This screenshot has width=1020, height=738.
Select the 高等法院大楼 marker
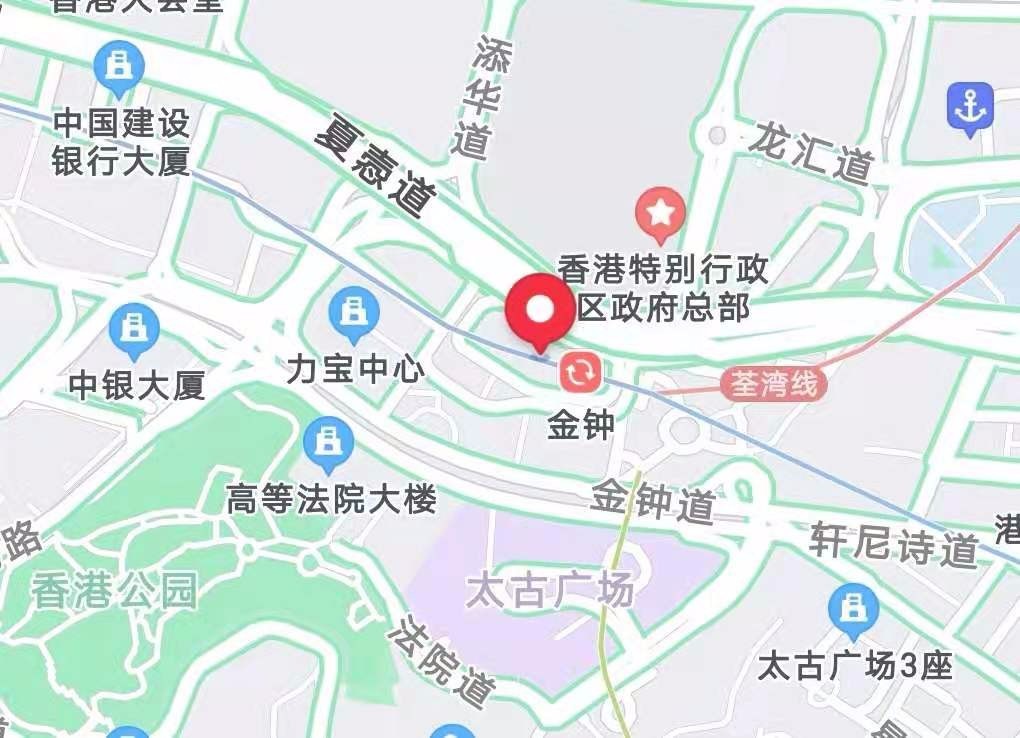click(327, 442)
